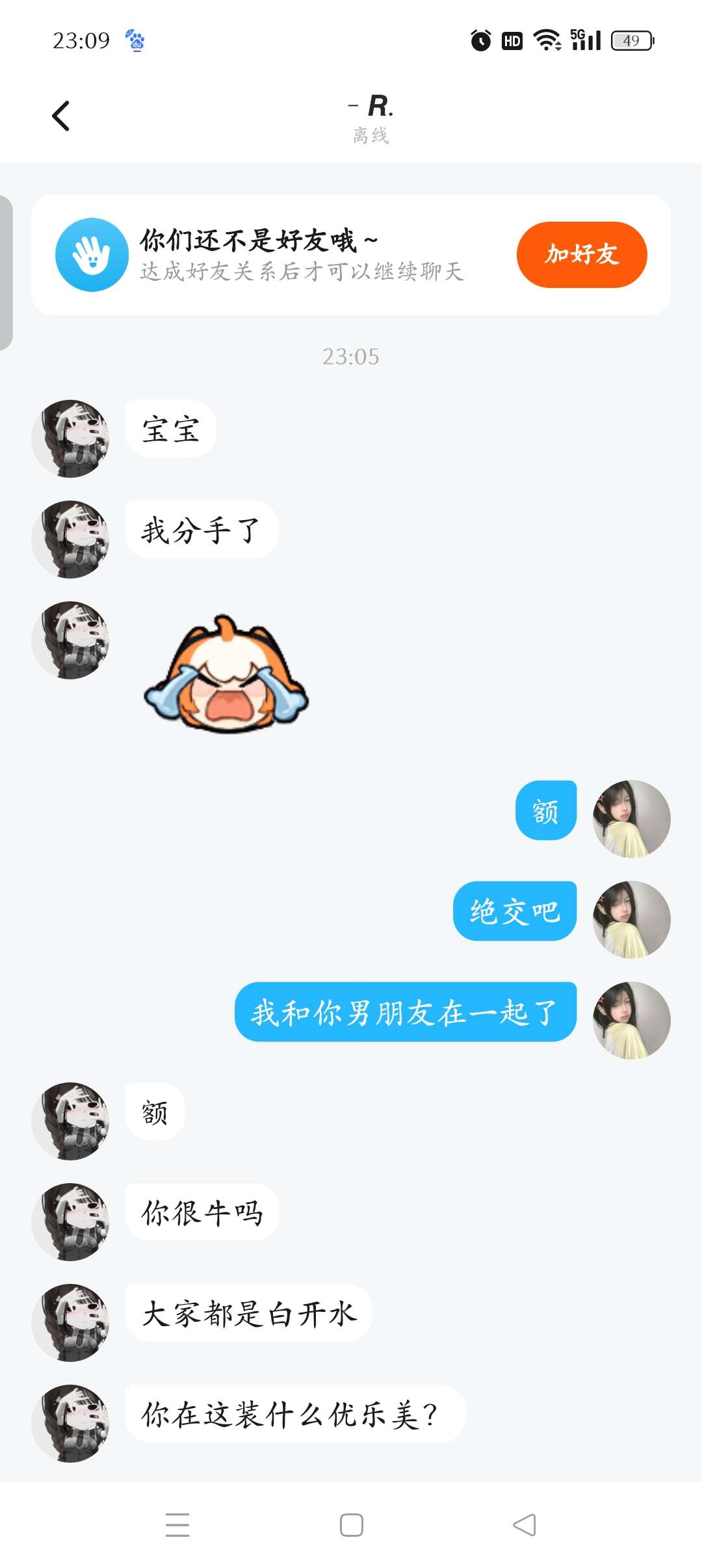The image size is (702, 1568).
Task: Tap the orange 加好友 button
Action: point(581,254)
